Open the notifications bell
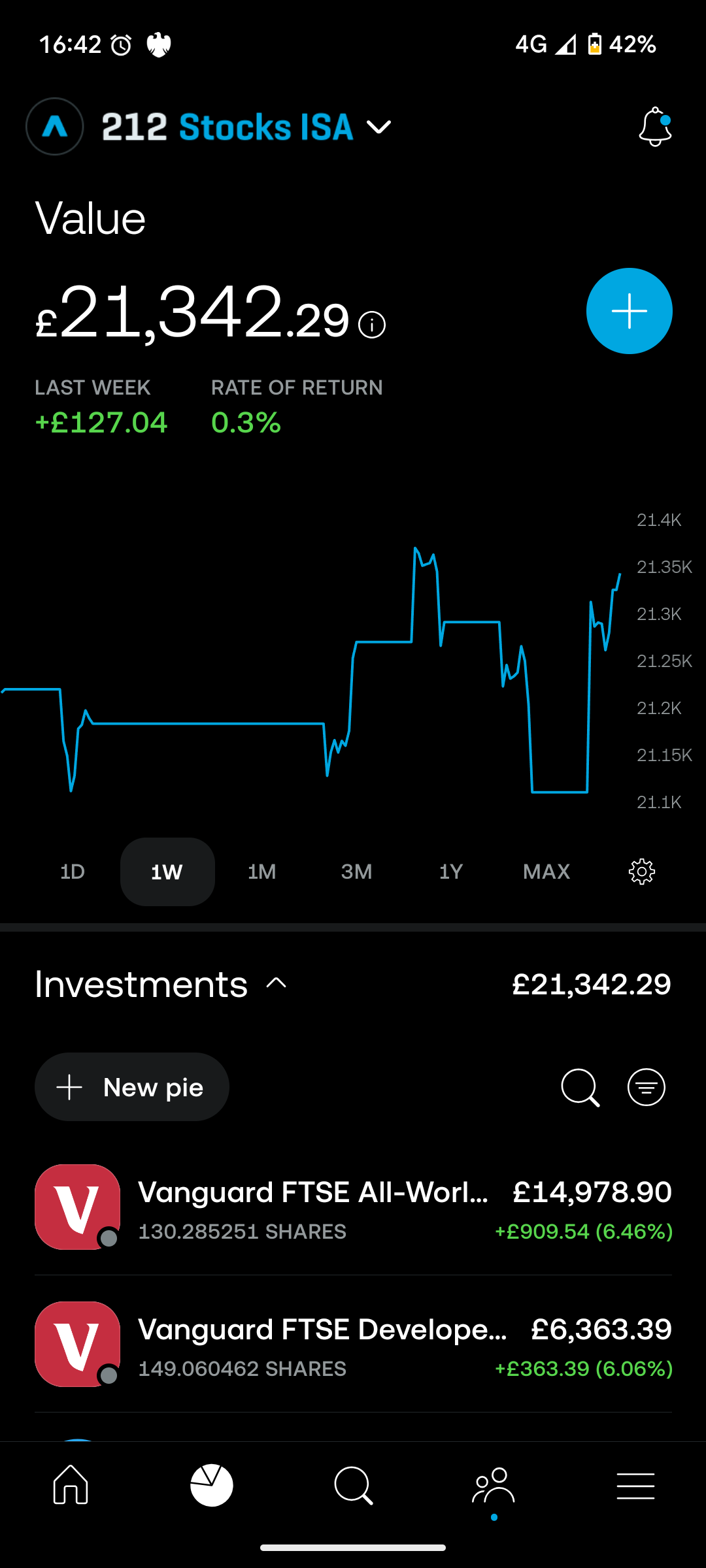The height and width of the screenshot is (1568, 706). pos(655,127)
